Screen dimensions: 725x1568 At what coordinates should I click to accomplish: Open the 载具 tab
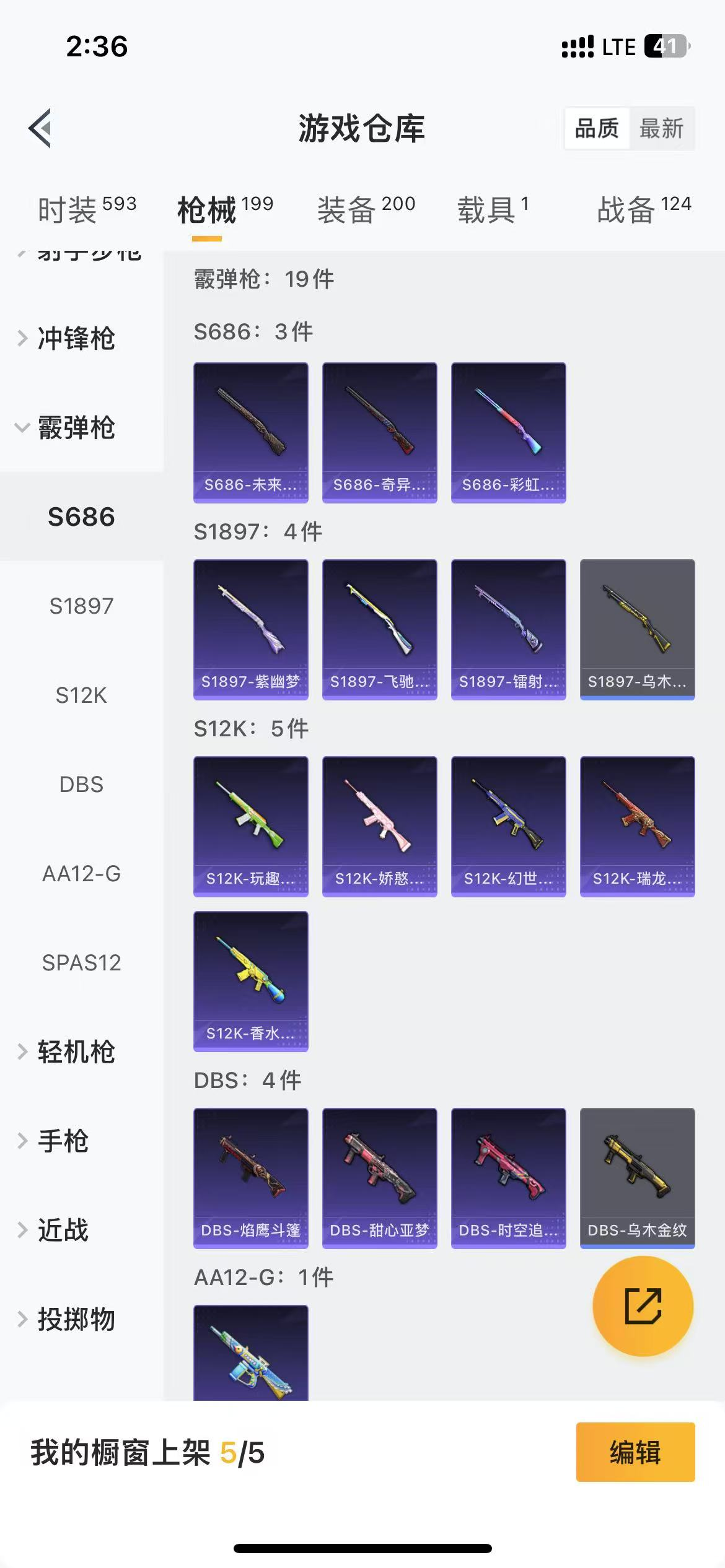(x=493, y=209)
